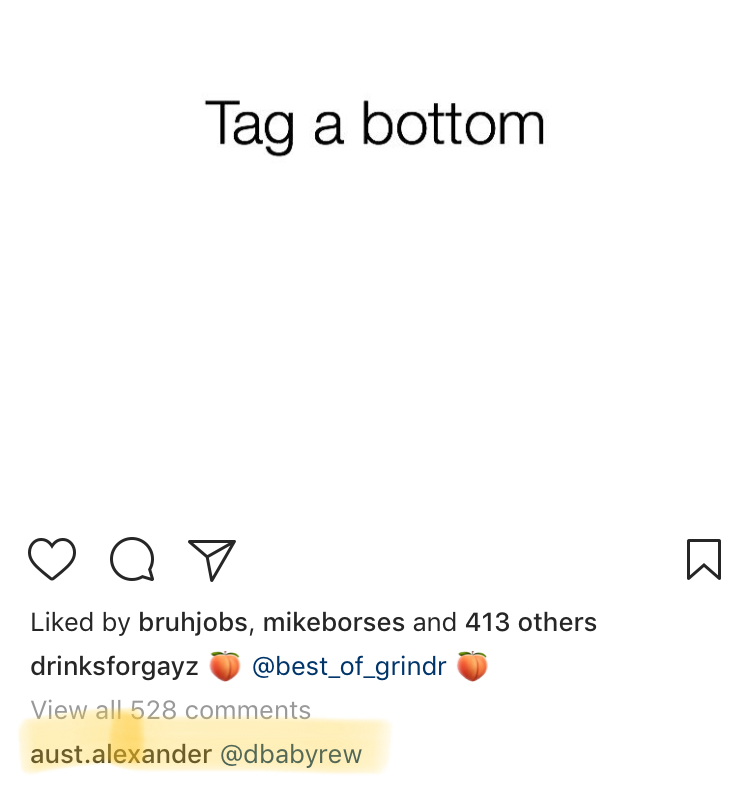Save the post with the bookmark icon

[704, 559]
